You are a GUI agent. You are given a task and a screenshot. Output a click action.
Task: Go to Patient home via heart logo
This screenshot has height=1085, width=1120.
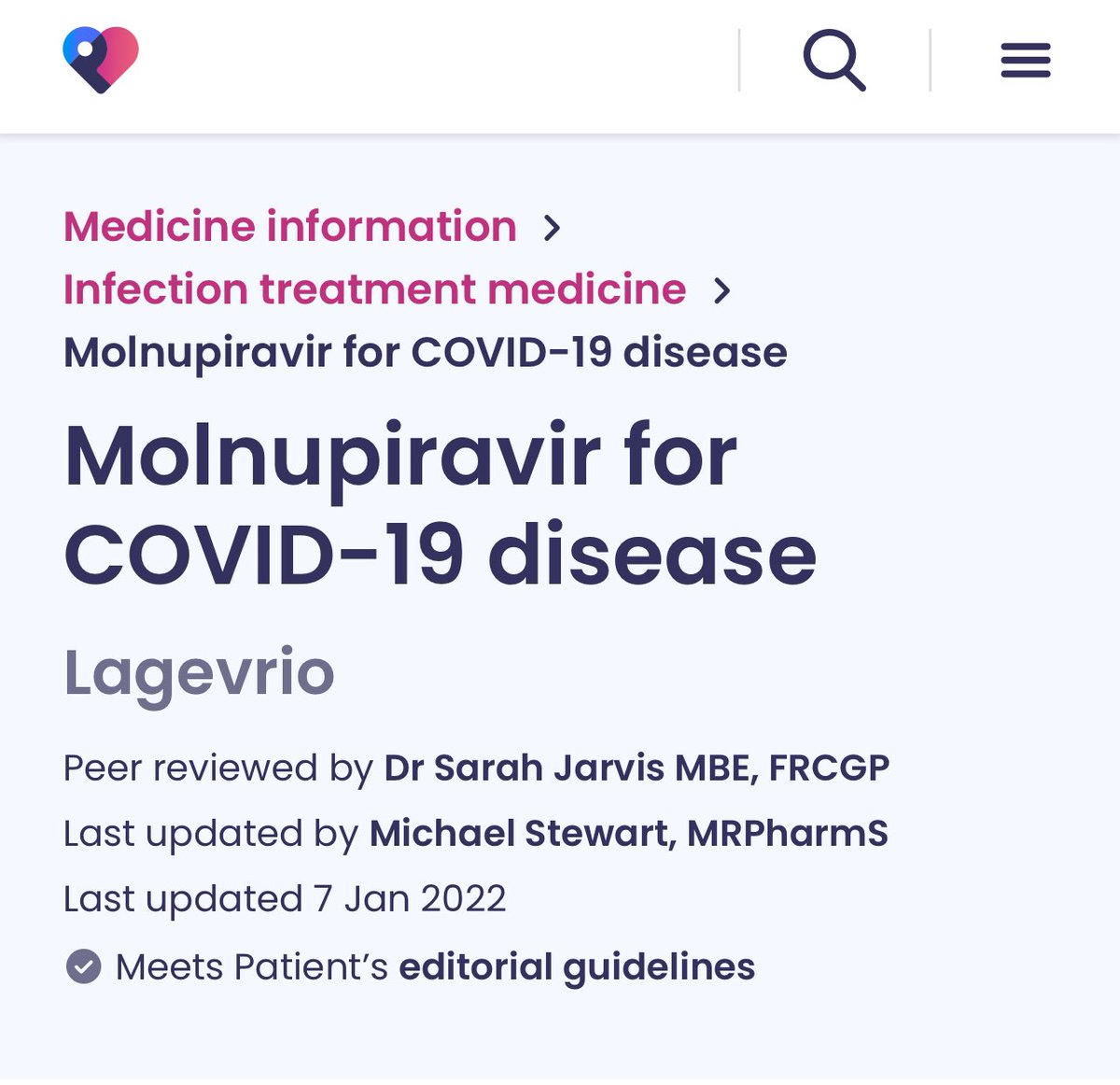pyautogui.click(x=101, y=60)
